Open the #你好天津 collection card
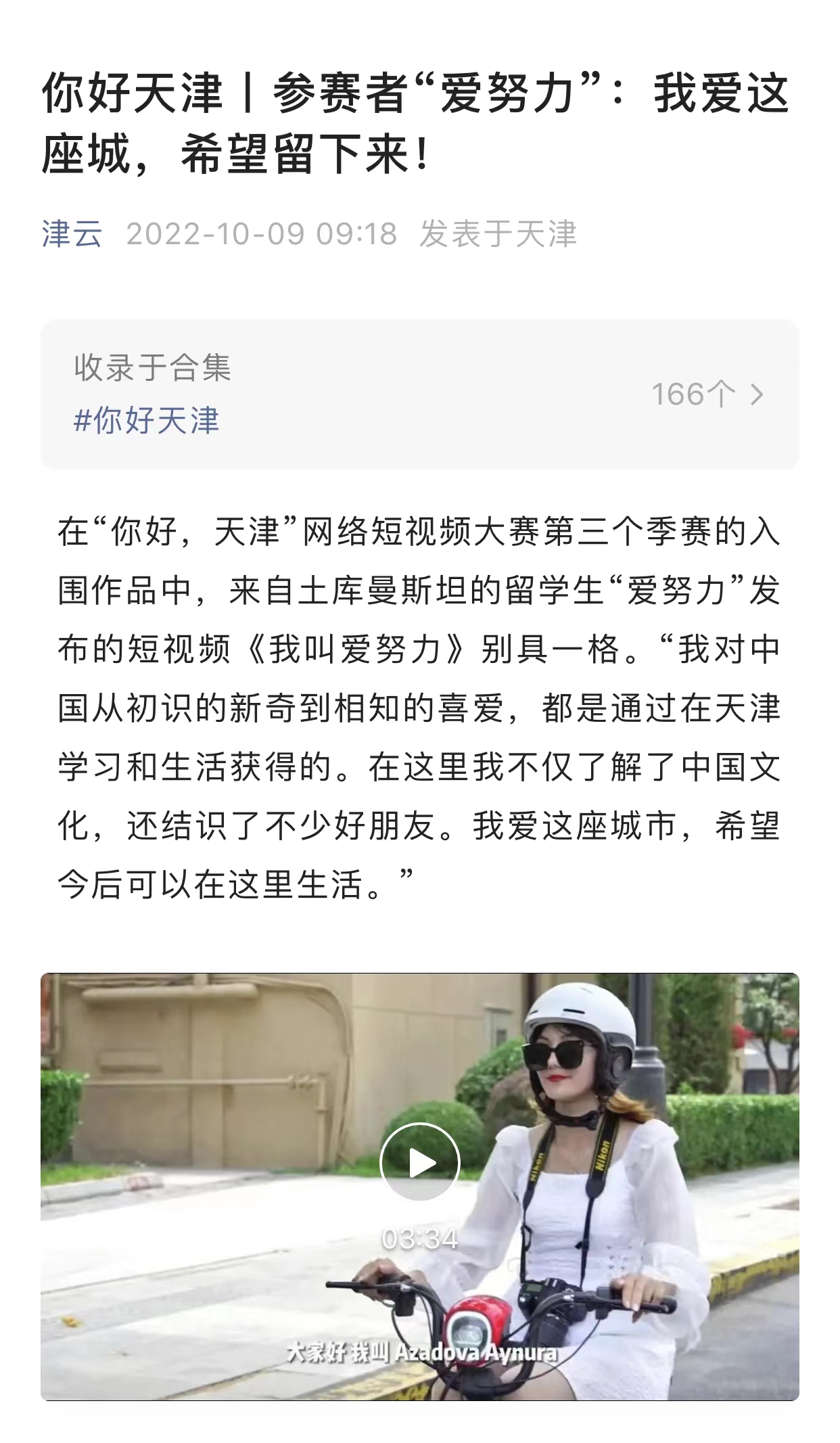This screenshot has width=840, height=1443. click(419, 394)
